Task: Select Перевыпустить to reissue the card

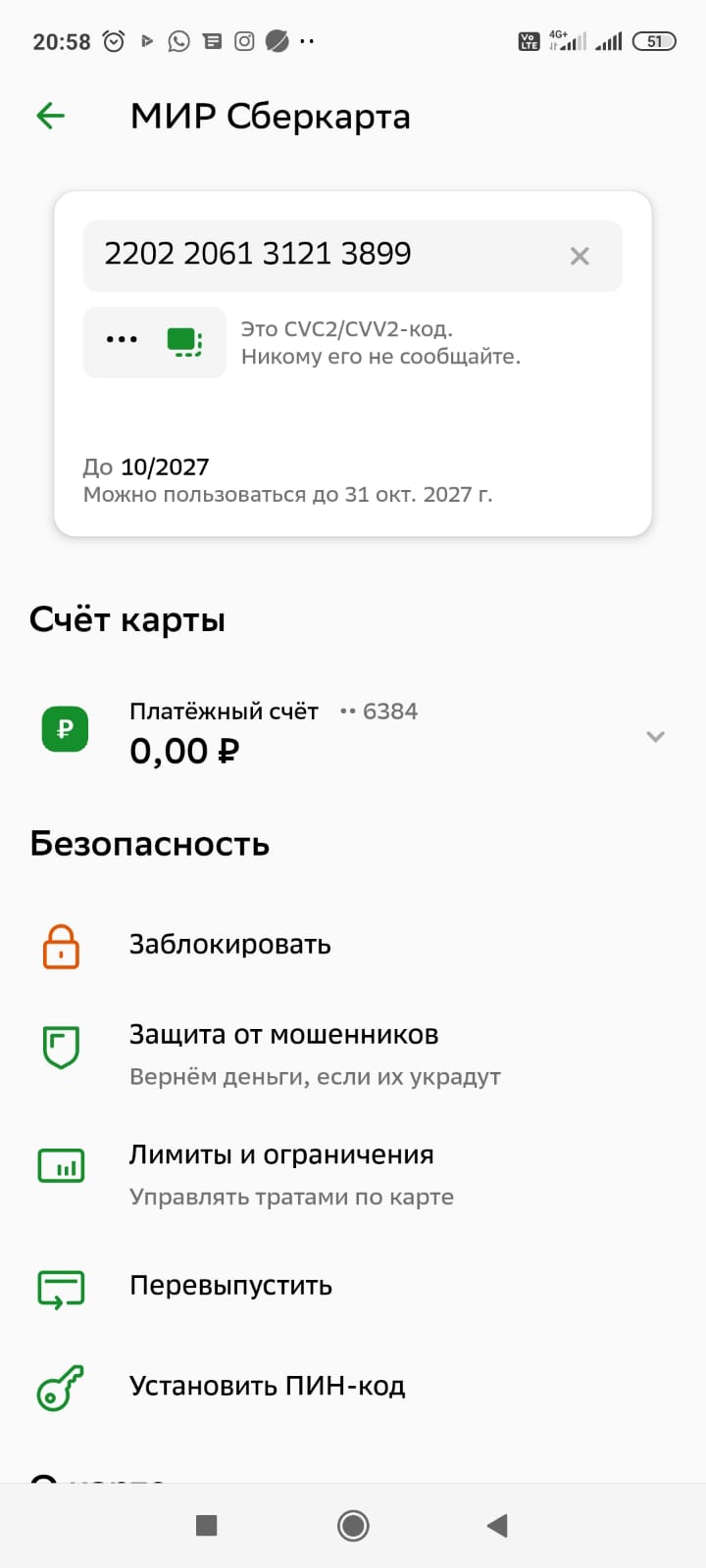Action: [230, 1286]
